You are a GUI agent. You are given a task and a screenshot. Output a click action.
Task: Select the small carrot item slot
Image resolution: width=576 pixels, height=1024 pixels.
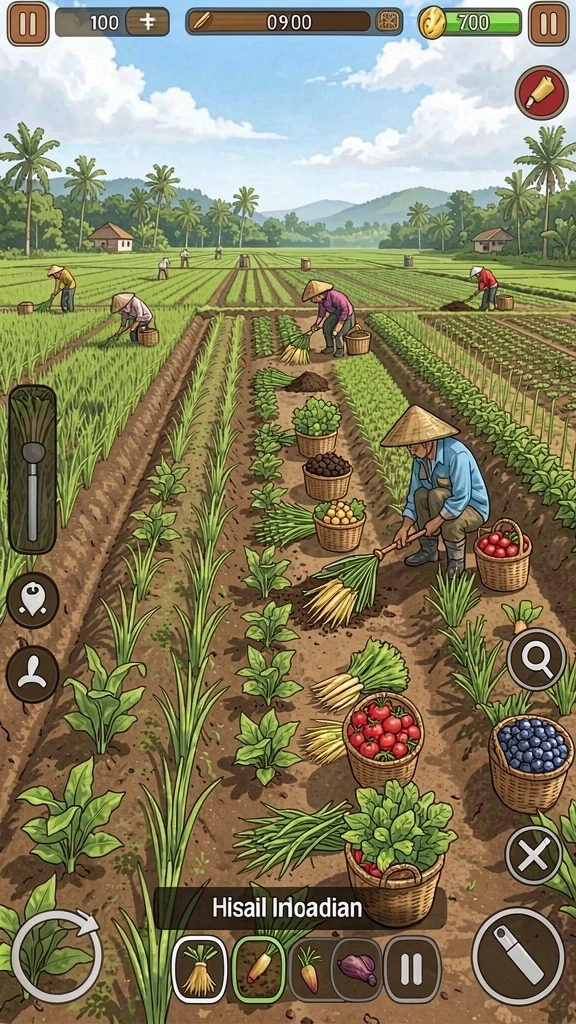coord(309,969)
